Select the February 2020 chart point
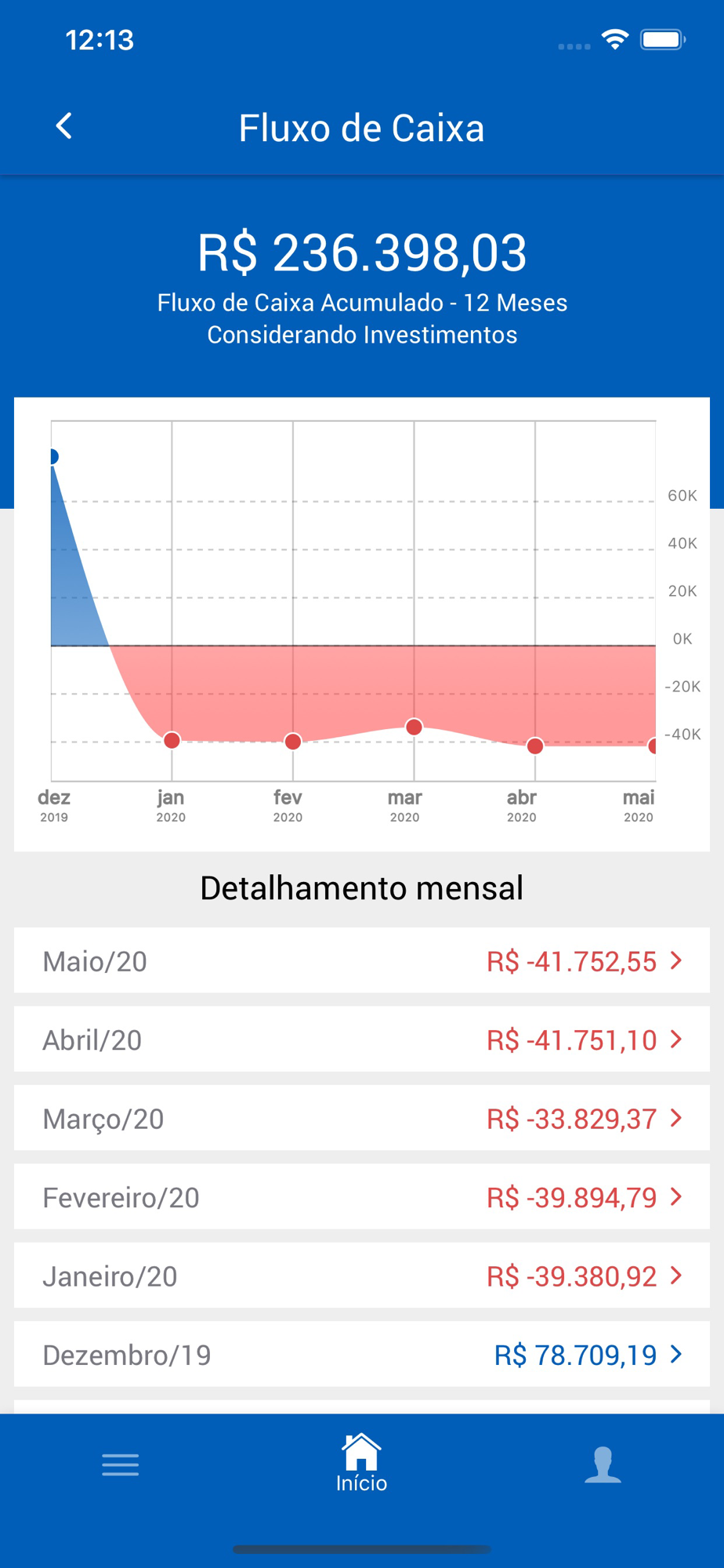The image size is (724, 1568). coord(293,741)
